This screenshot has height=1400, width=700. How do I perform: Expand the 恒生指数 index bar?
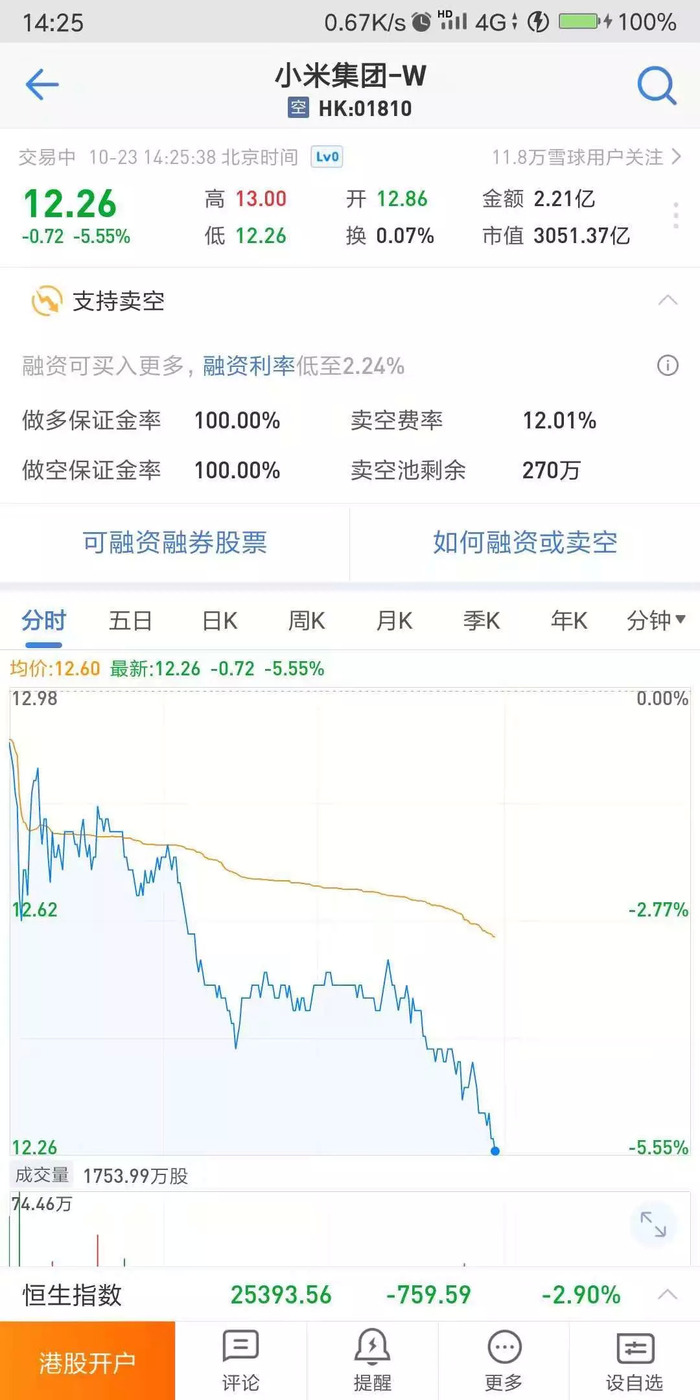pos(667,1295)
